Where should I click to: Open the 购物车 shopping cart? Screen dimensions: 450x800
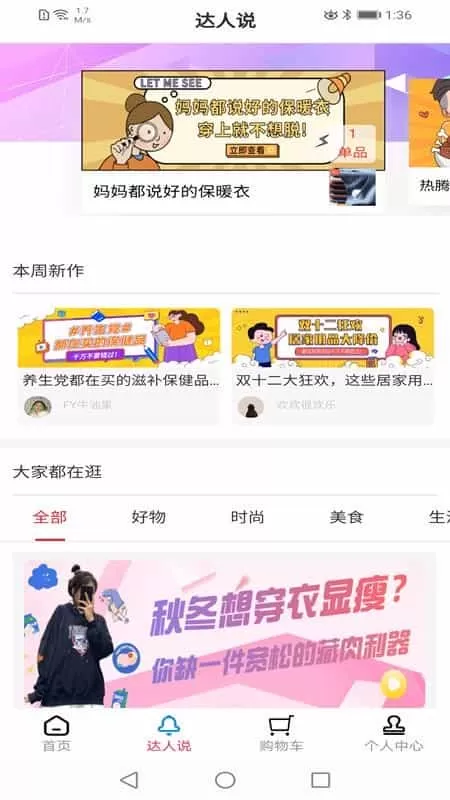pyautogui.click(x=281, y=734)
